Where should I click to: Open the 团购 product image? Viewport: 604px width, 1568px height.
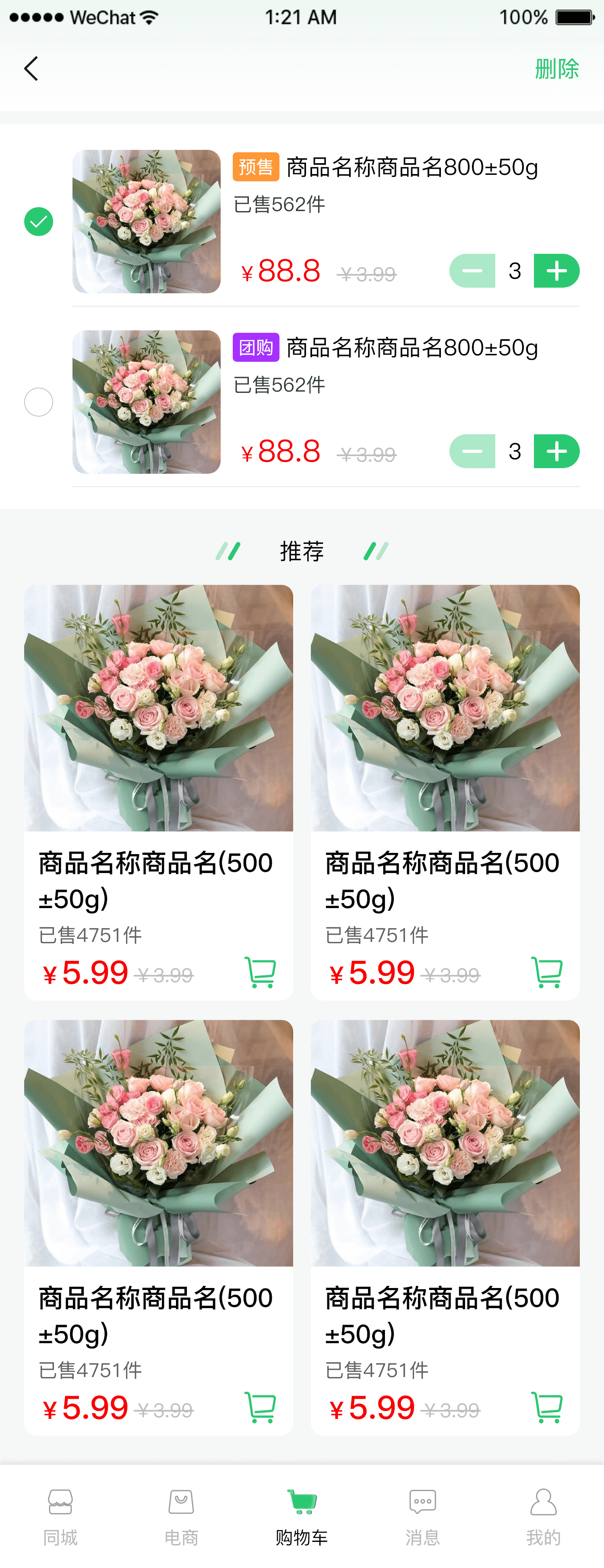(147, 402)
